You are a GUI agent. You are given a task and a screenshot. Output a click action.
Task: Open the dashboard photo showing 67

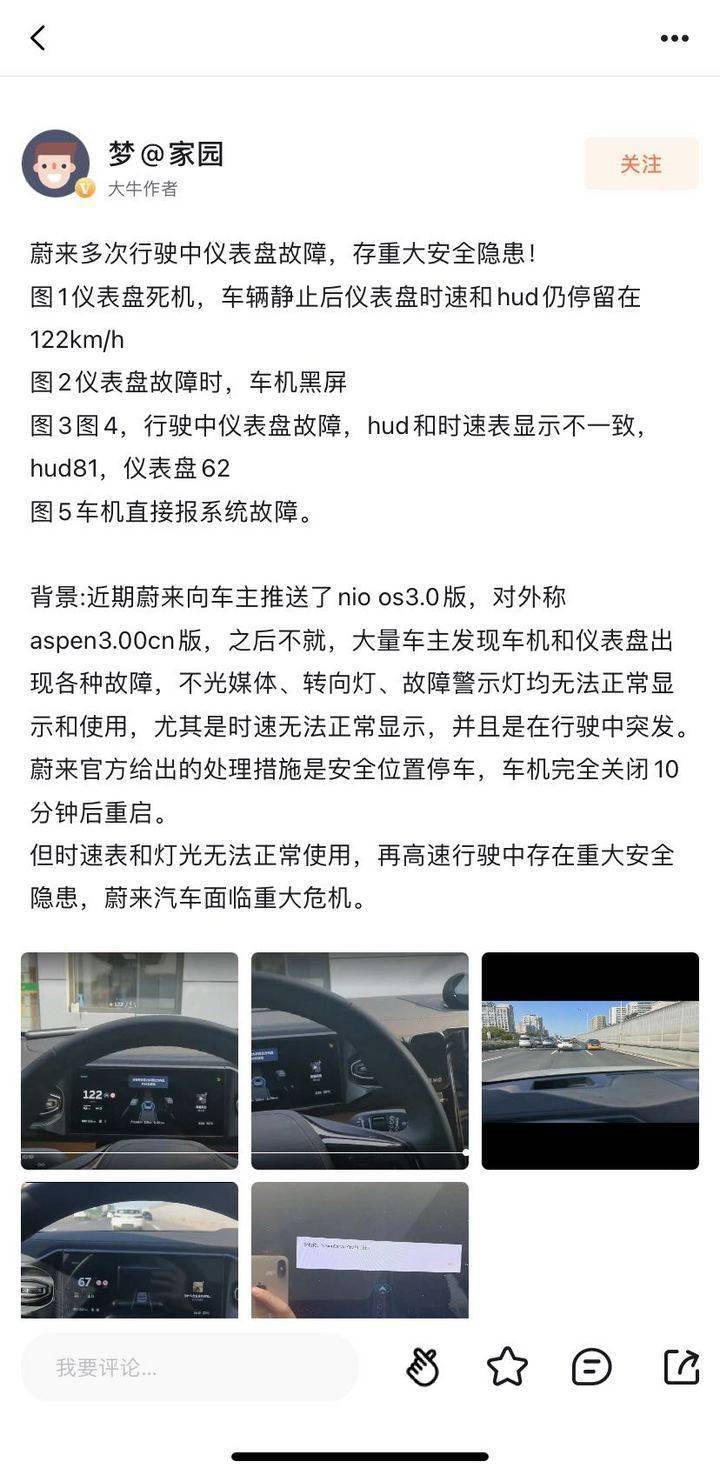click(128, 1248)
